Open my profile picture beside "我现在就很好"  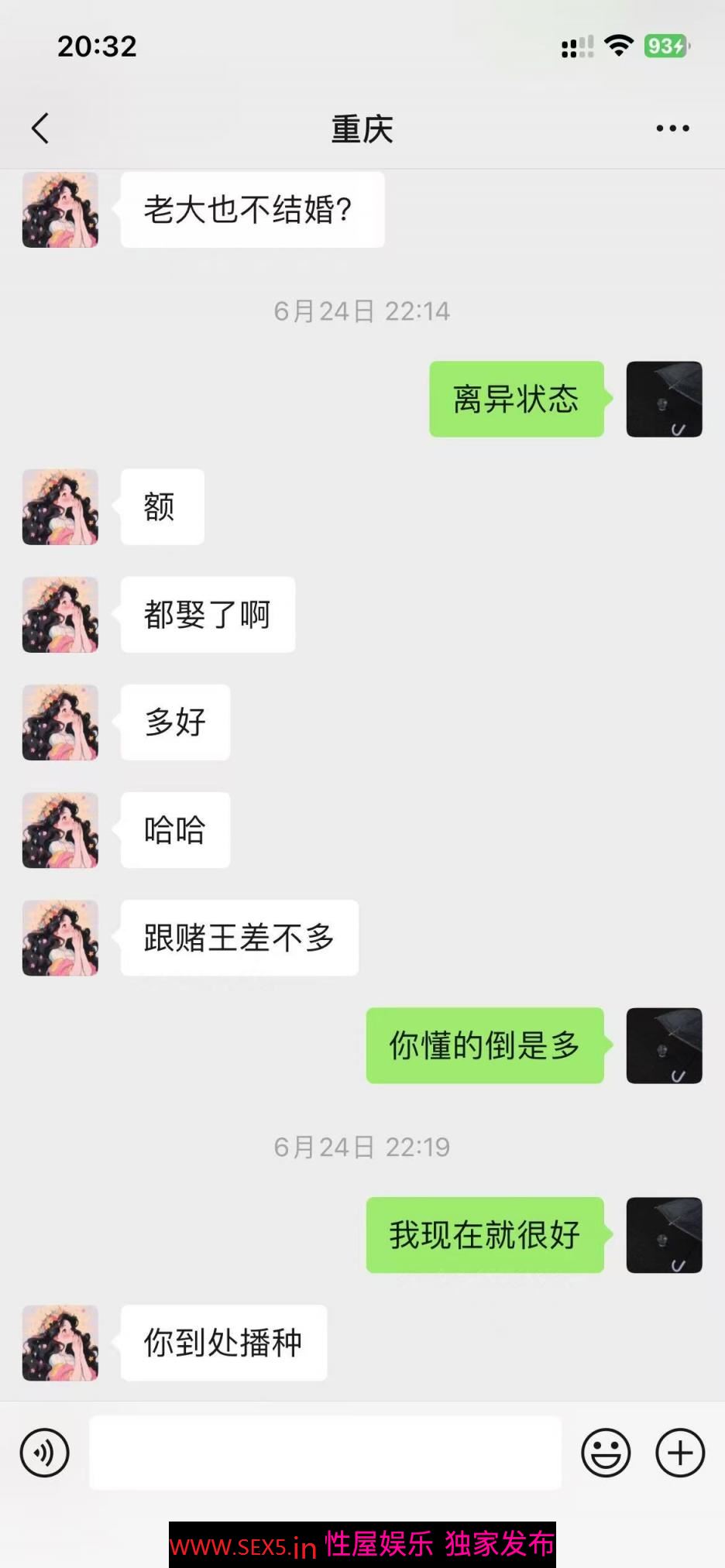coord(664,1235)
